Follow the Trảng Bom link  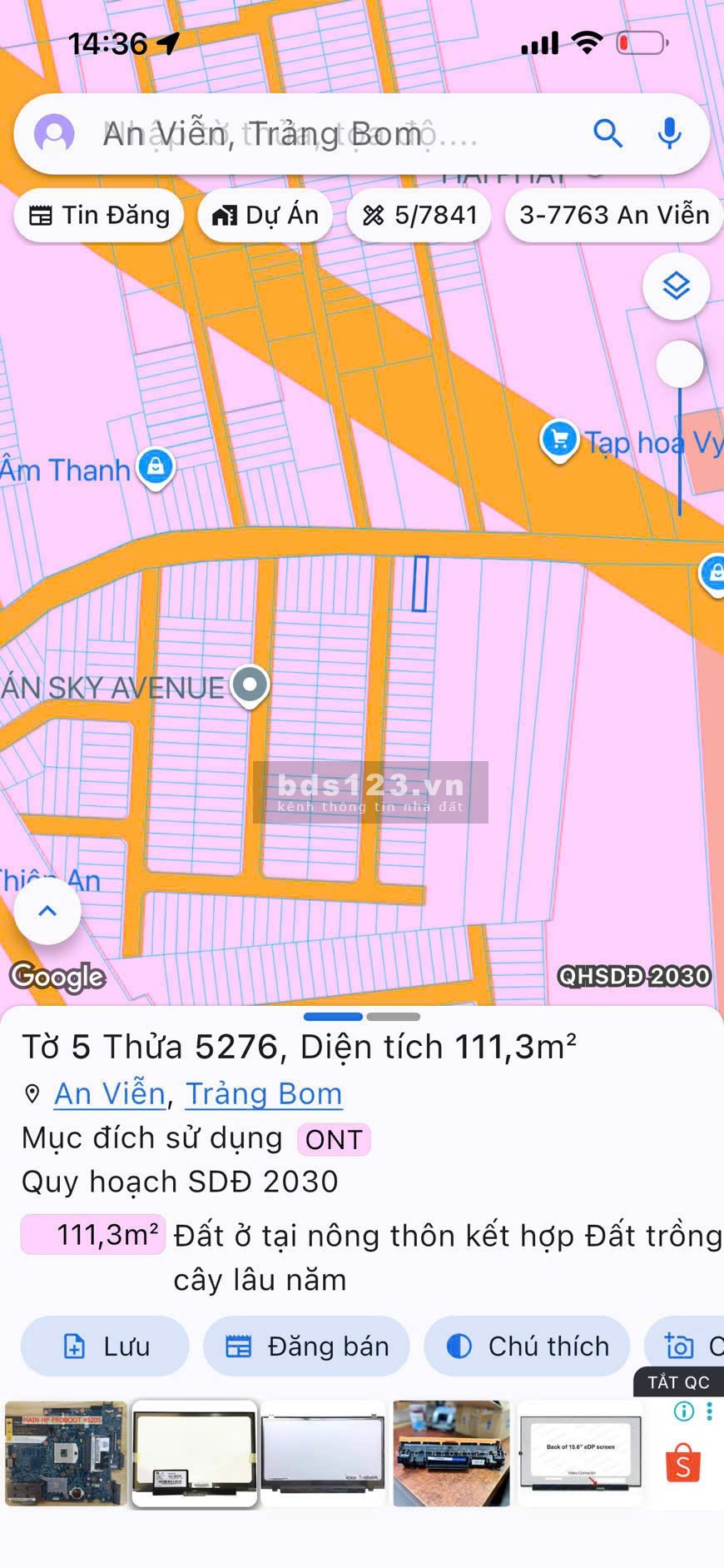[263, 1093]
